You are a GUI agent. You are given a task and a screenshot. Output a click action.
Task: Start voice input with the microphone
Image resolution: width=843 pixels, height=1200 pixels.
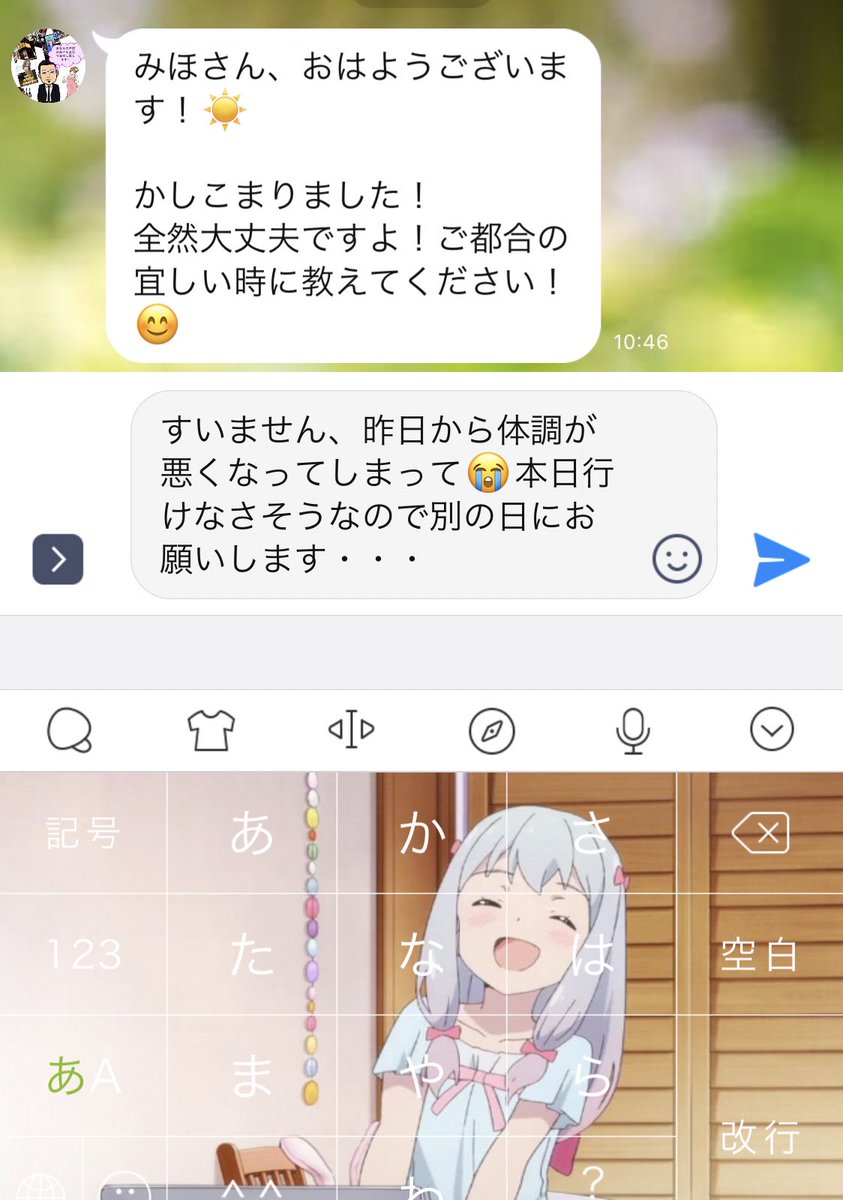pyautogui.click(x=631, y=731)
